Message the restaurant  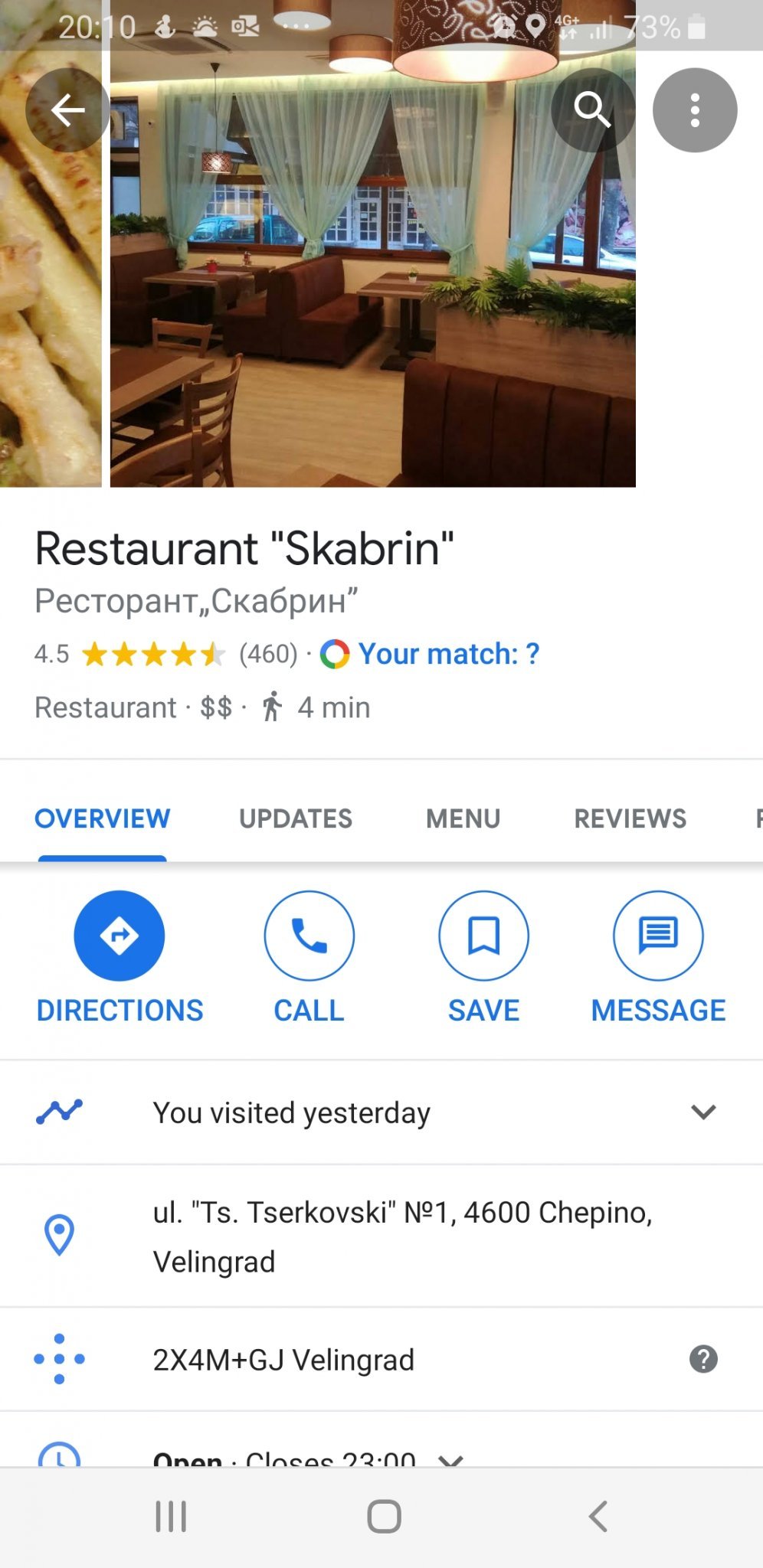658,936
